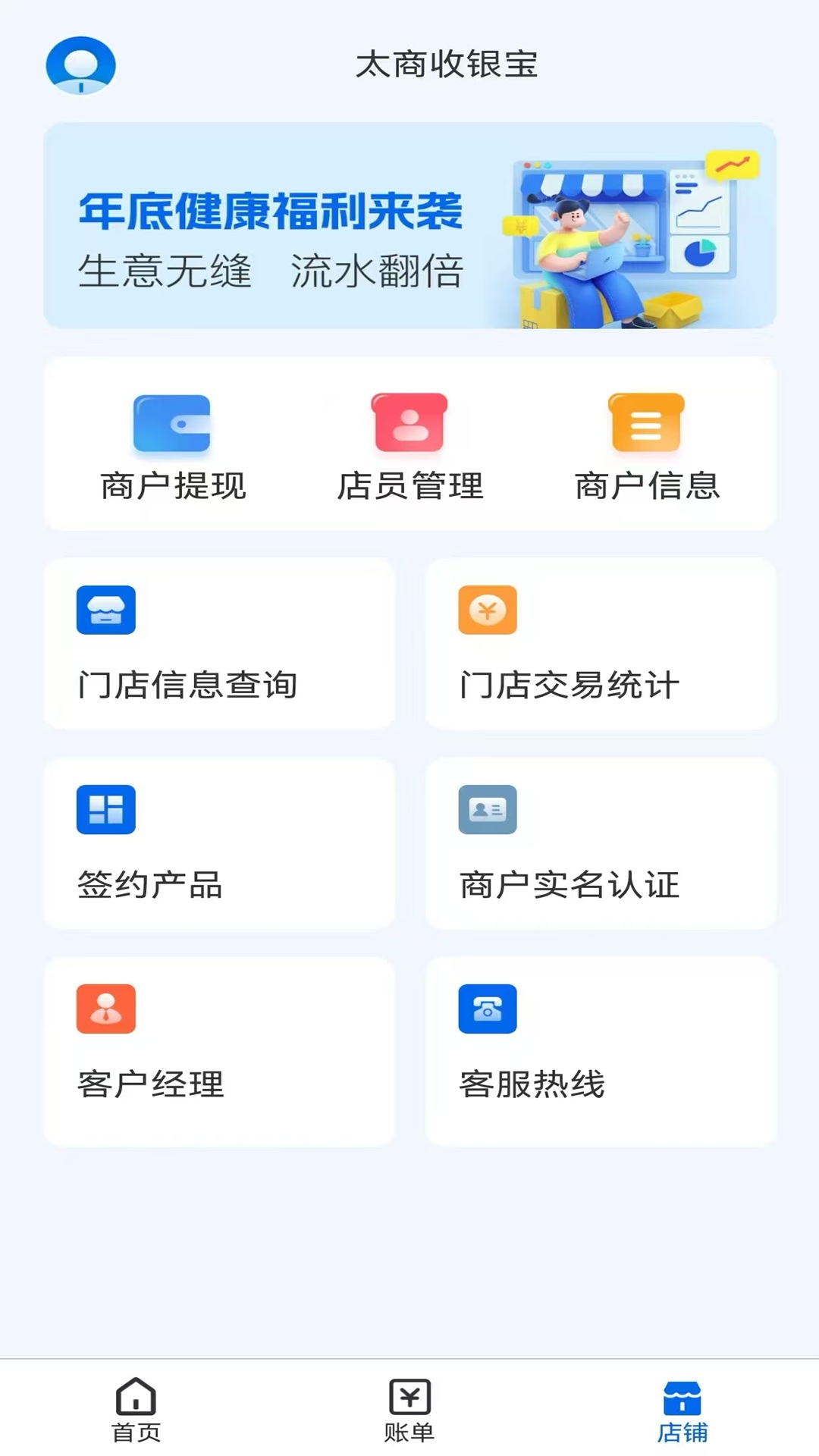Click the blue storefront icon for 门店信息查询
This screenshot has height=1456, width=819.
[106, 608]
